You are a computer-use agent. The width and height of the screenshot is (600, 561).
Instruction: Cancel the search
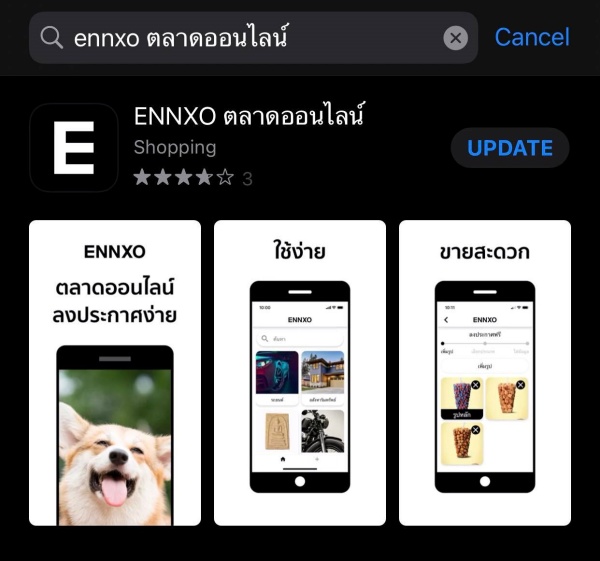[x=531, y=38]
